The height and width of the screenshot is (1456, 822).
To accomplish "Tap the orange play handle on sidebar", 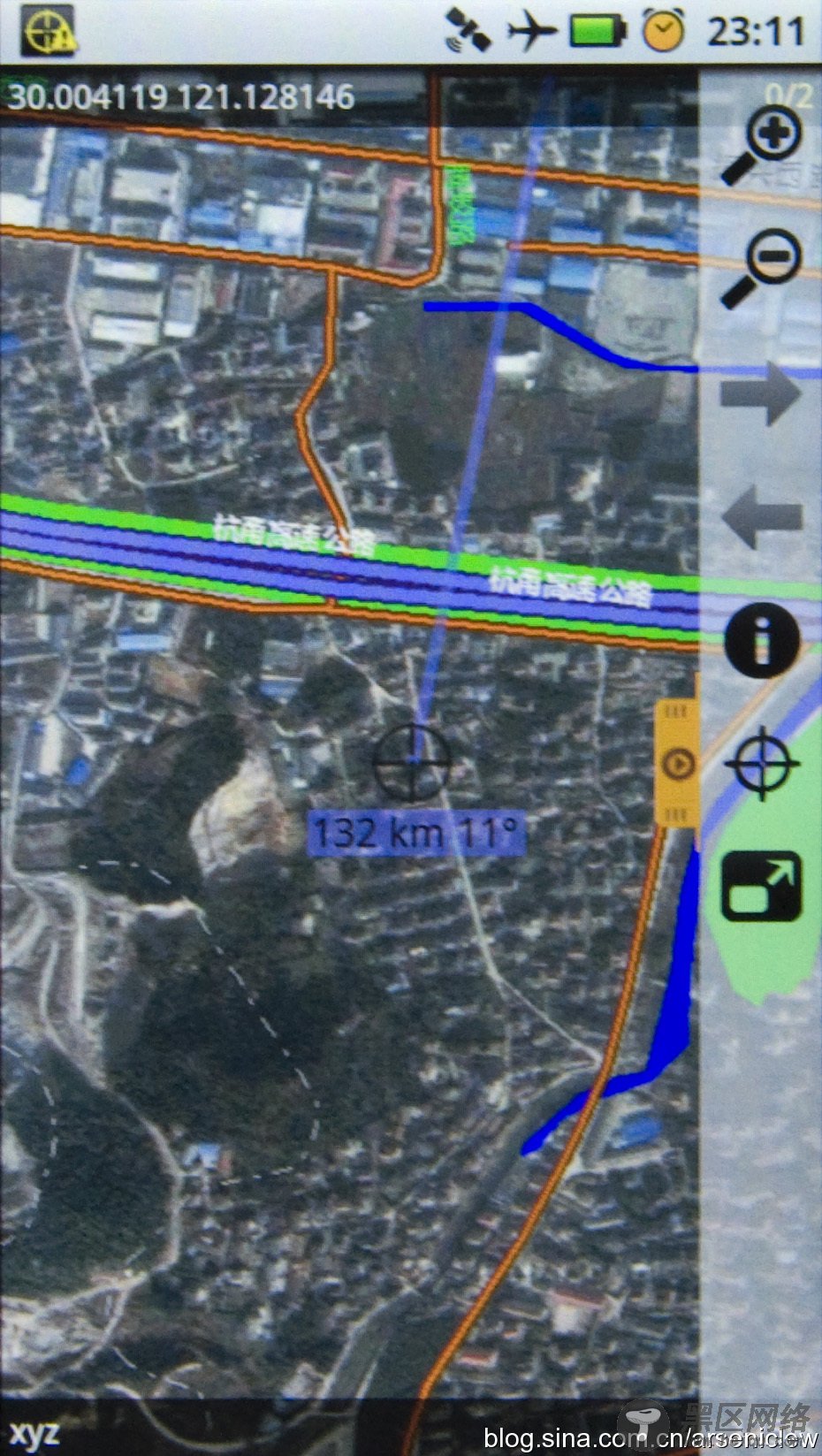I will point(678,763).
